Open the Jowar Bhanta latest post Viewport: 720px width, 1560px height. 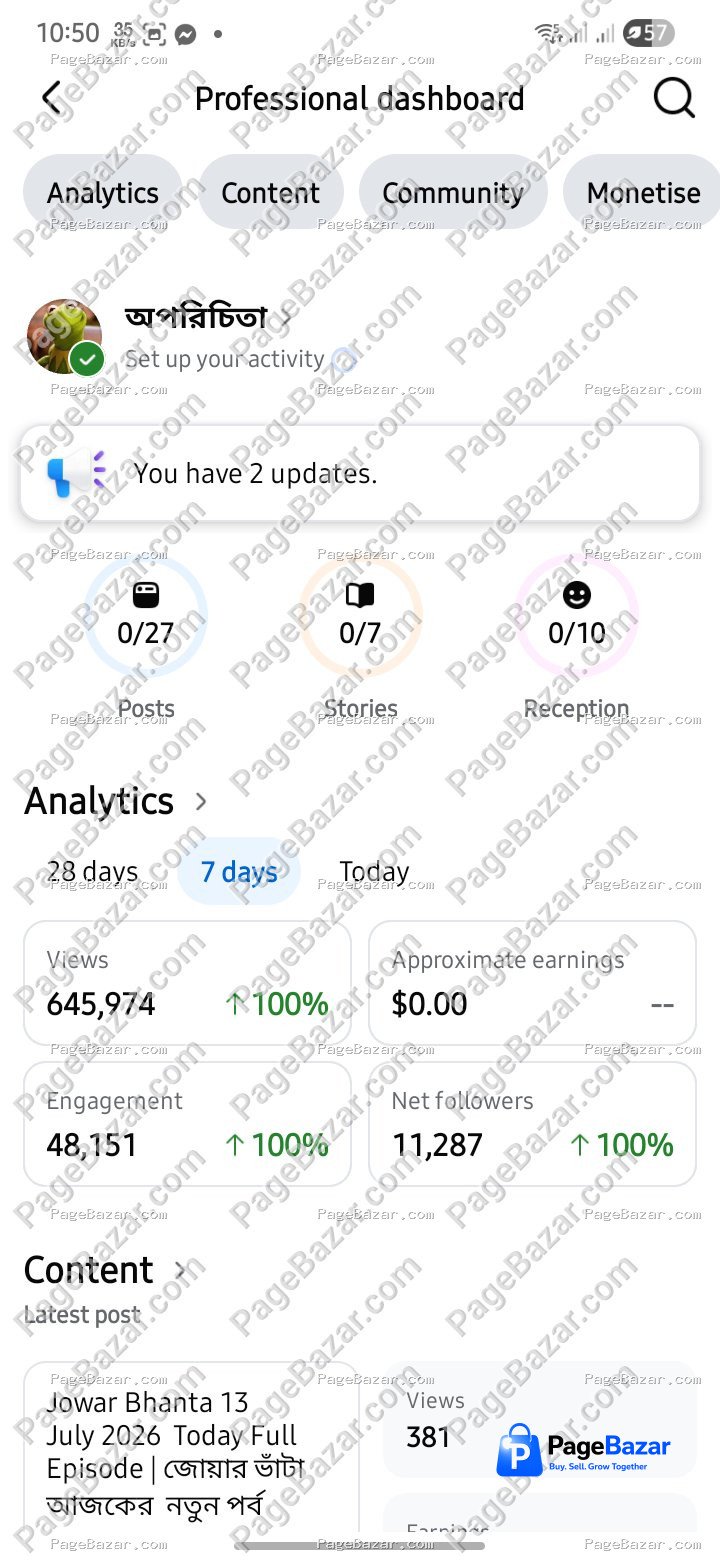click(191, 1455)
